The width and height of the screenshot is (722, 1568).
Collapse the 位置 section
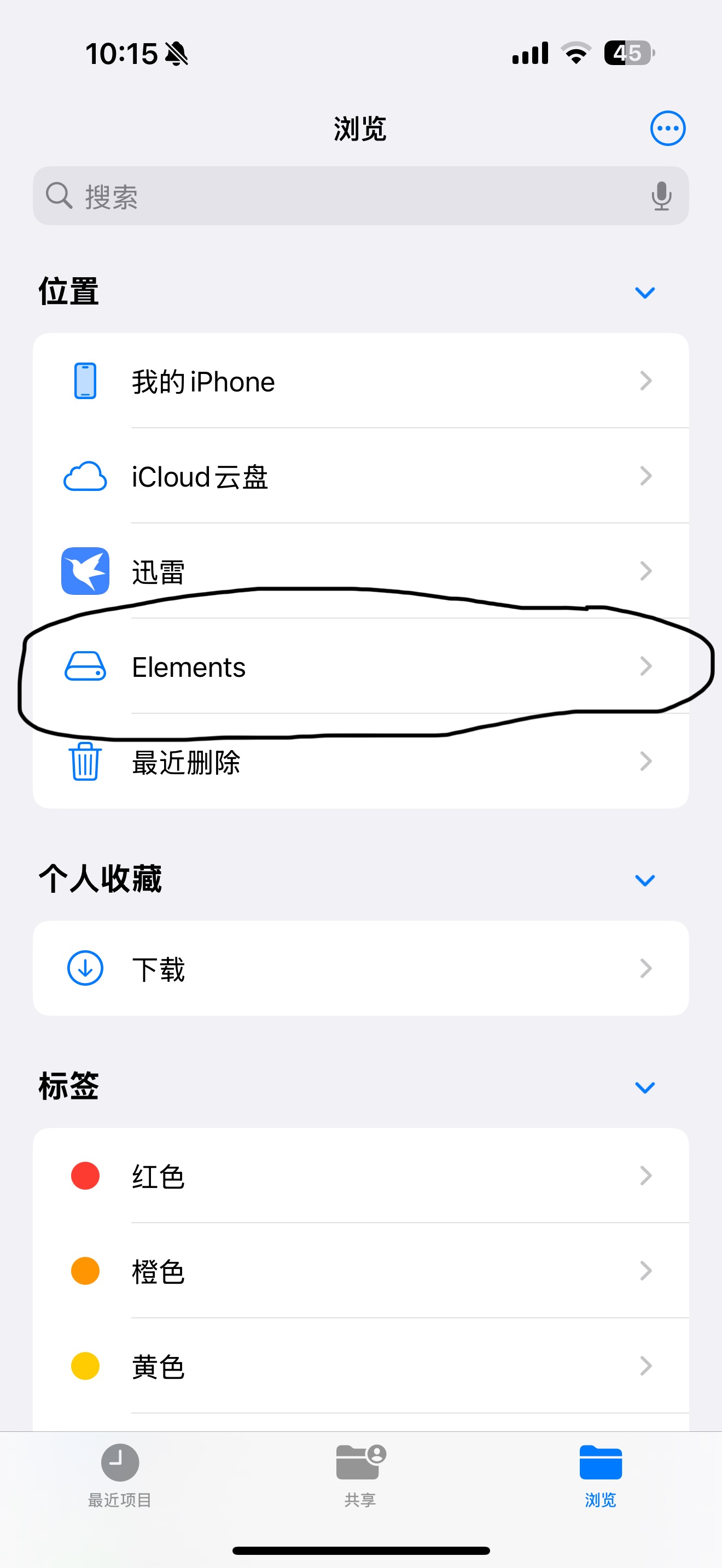(645, 293)
